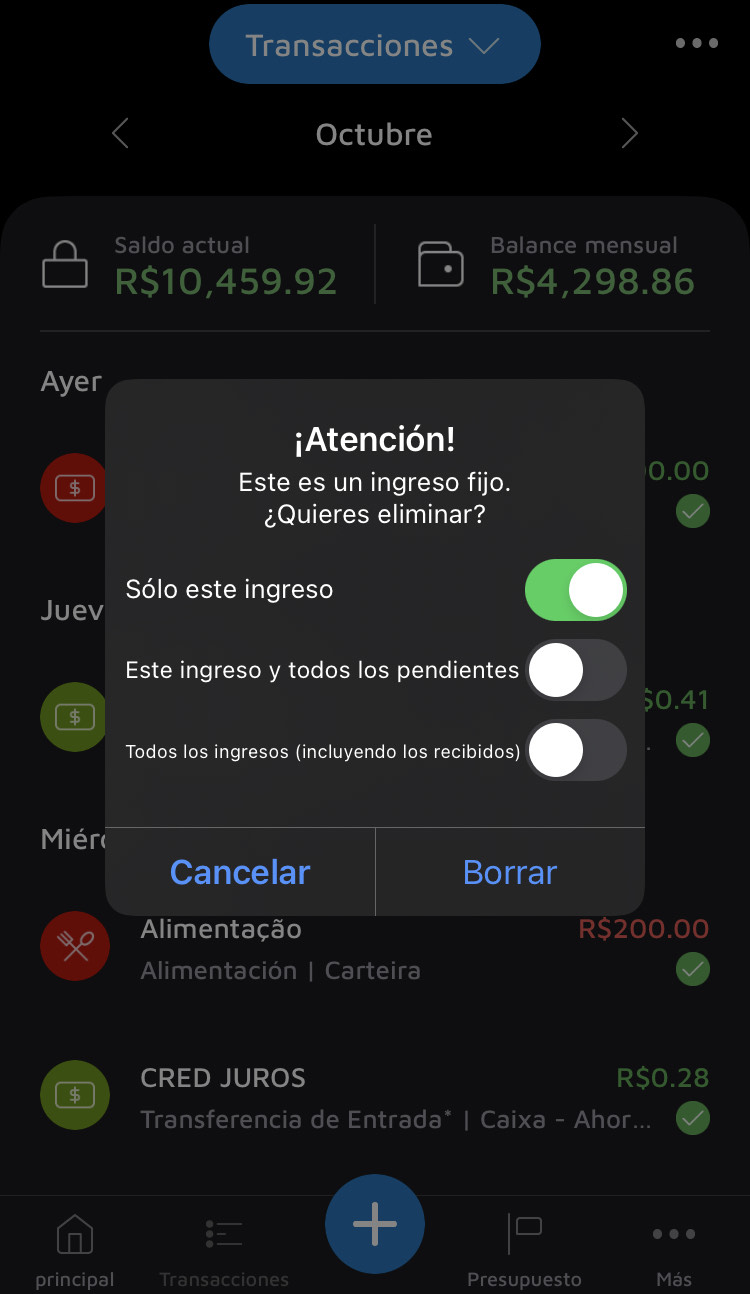Open the Más tab
The width and height of the screenshot is (750, 1294).
point(673,1250)
